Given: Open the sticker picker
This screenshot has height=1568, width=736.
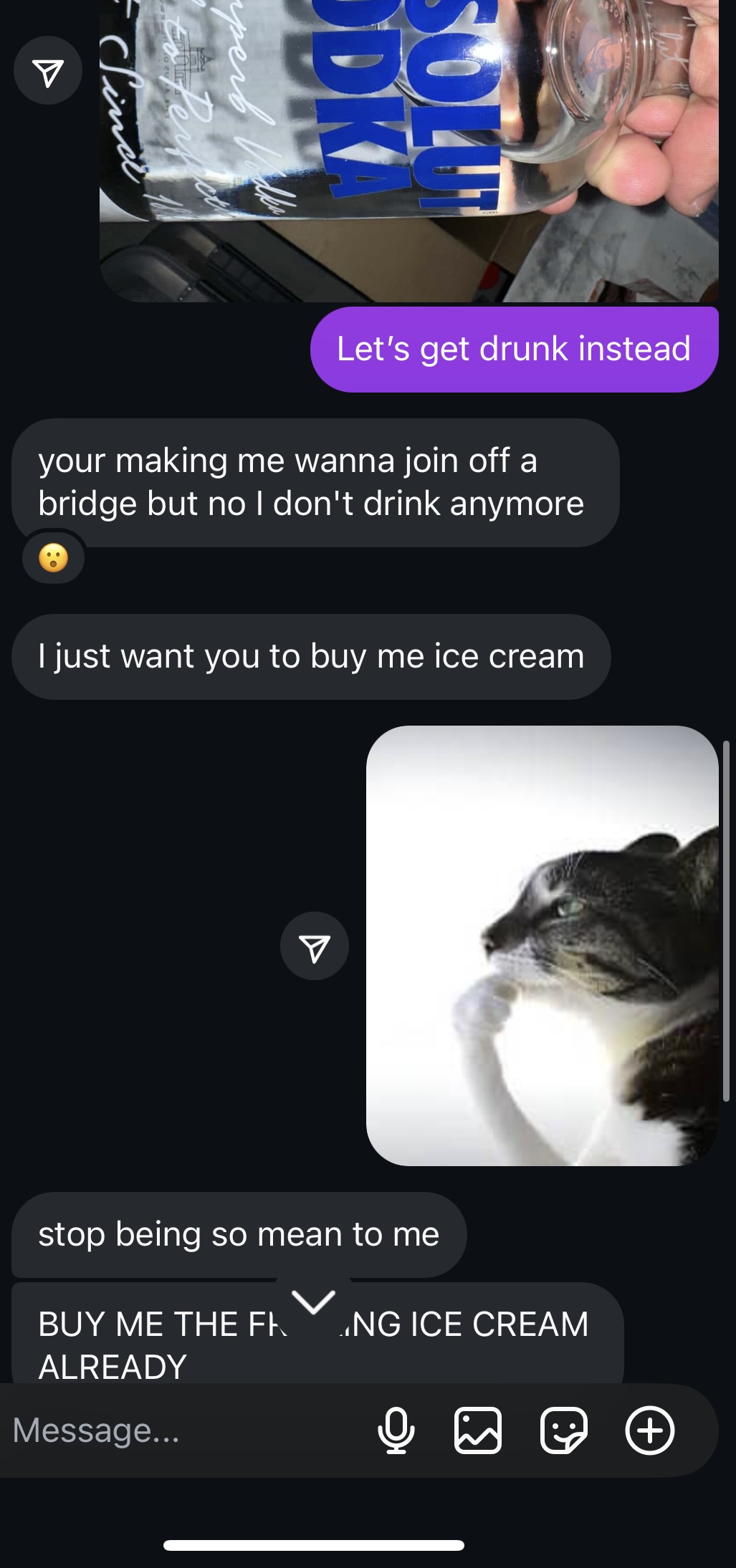Looking at the screenshot, I should tap(564, 1430).
